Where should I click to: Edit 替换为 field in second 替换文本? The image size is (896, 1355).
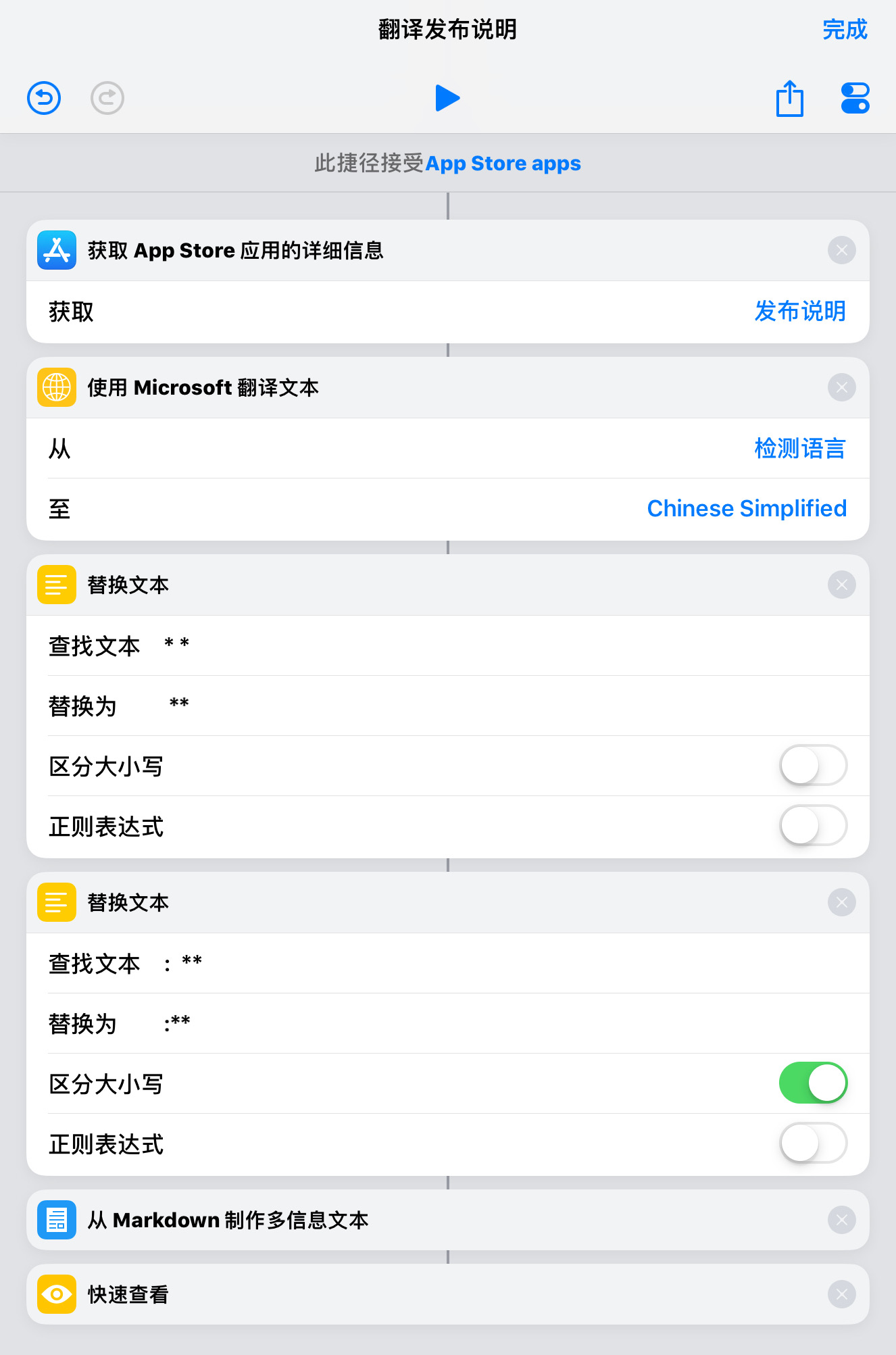[473, 1024]
